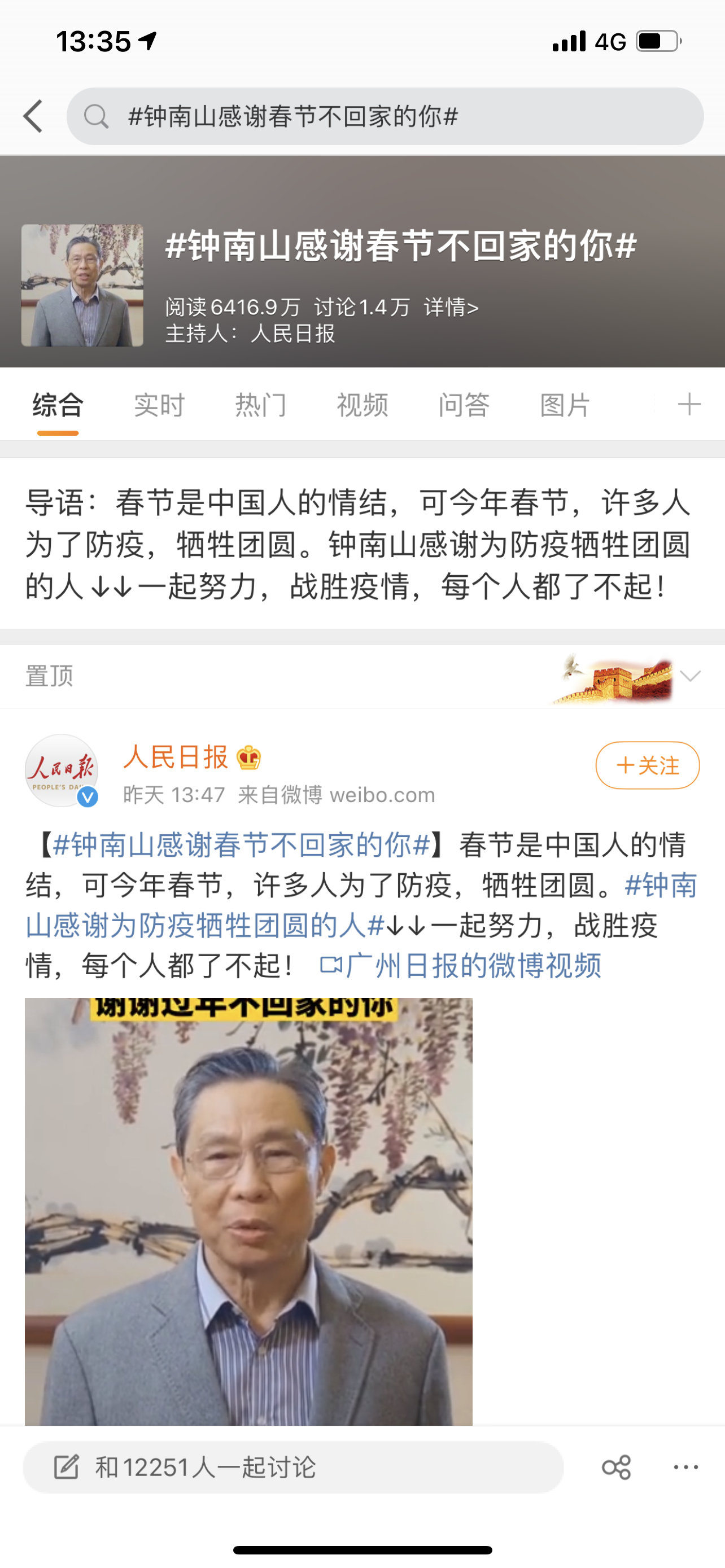Switch to the 热门 tab
The height and width of the screenshot is (1568, 725).
261,405
